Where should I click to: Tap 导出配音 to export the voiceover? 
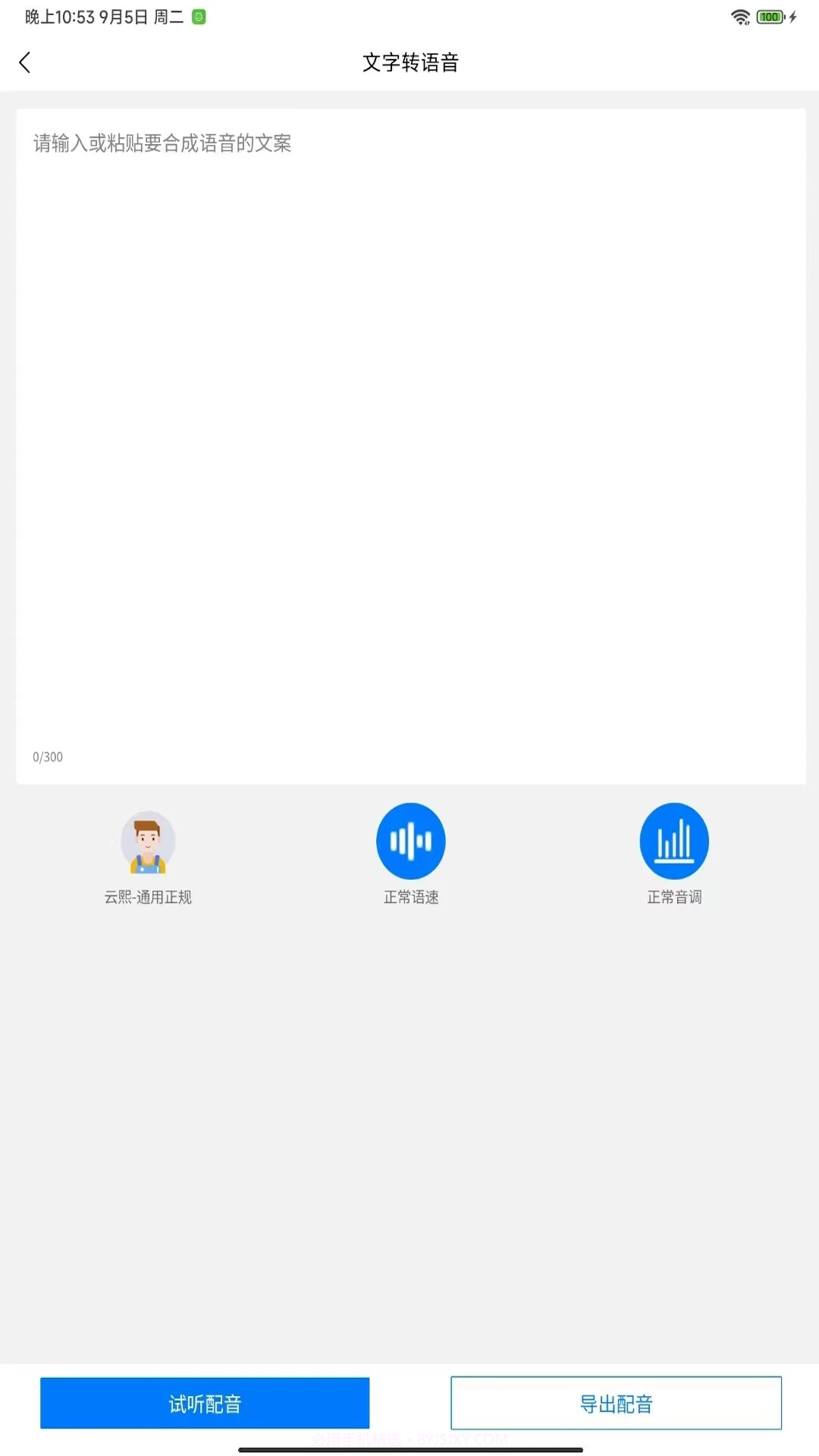(616, 1403)
